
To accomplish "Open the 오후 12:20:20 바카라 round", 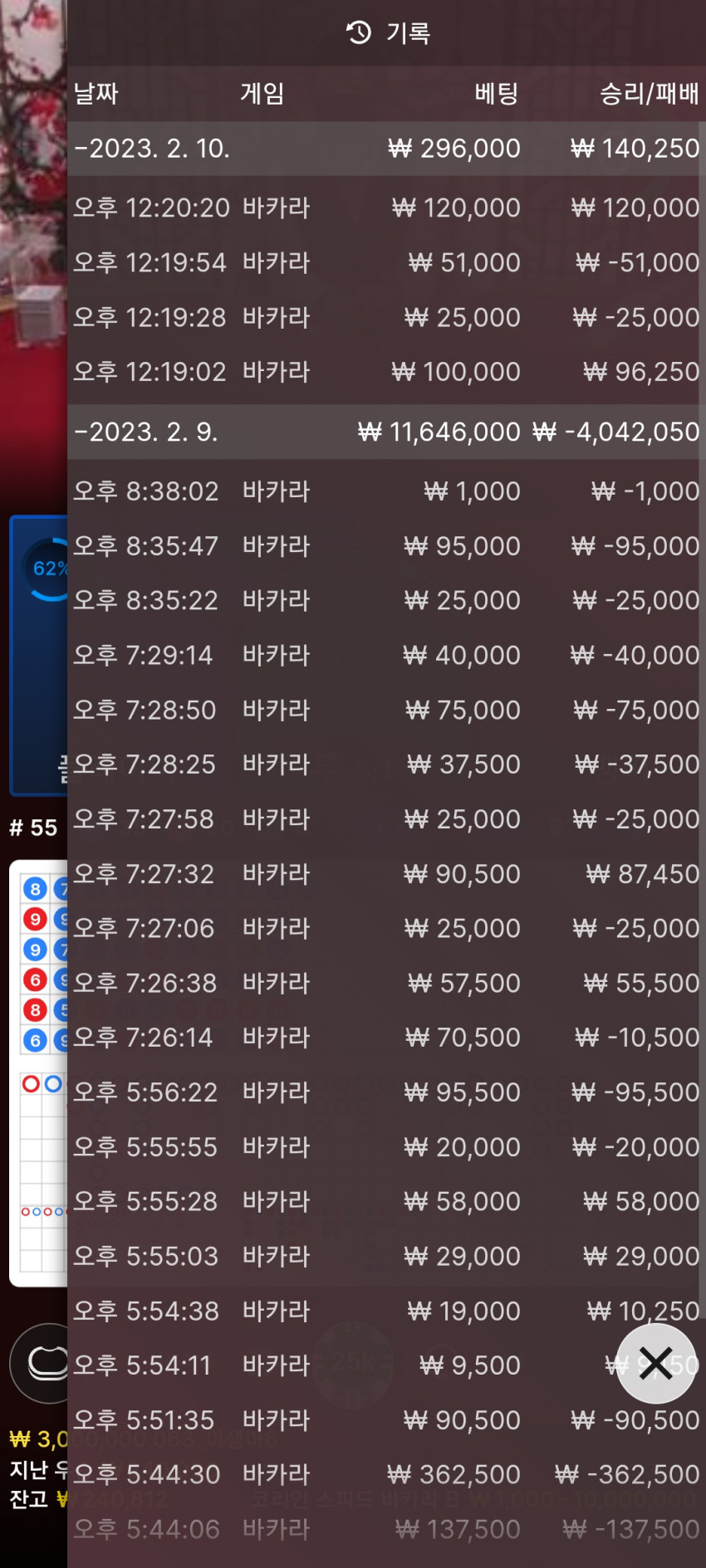I will pyautogui.click(x=386, y=208).
